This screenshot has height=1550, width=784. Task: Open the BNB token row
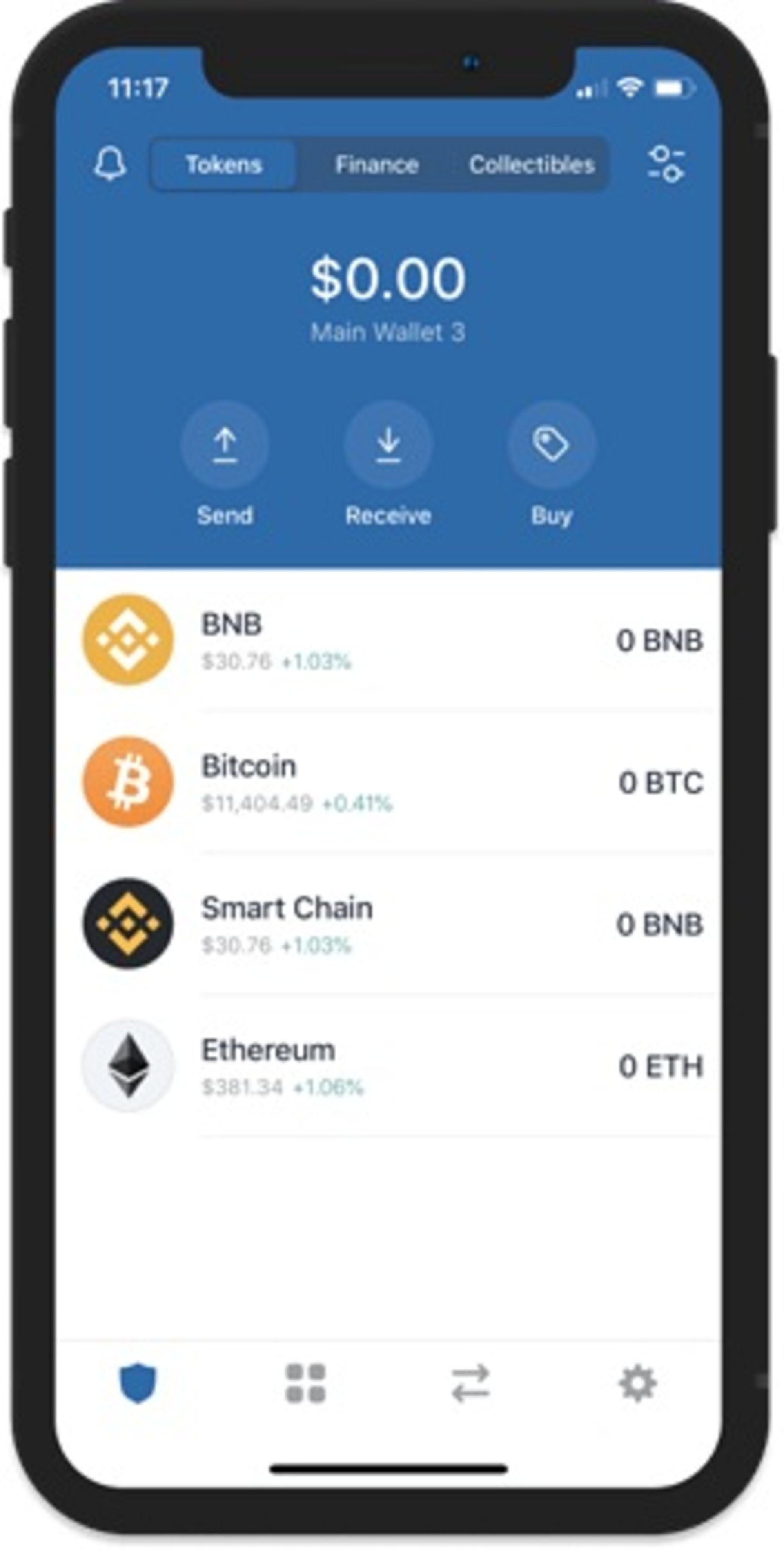click(x=391, y=640)
